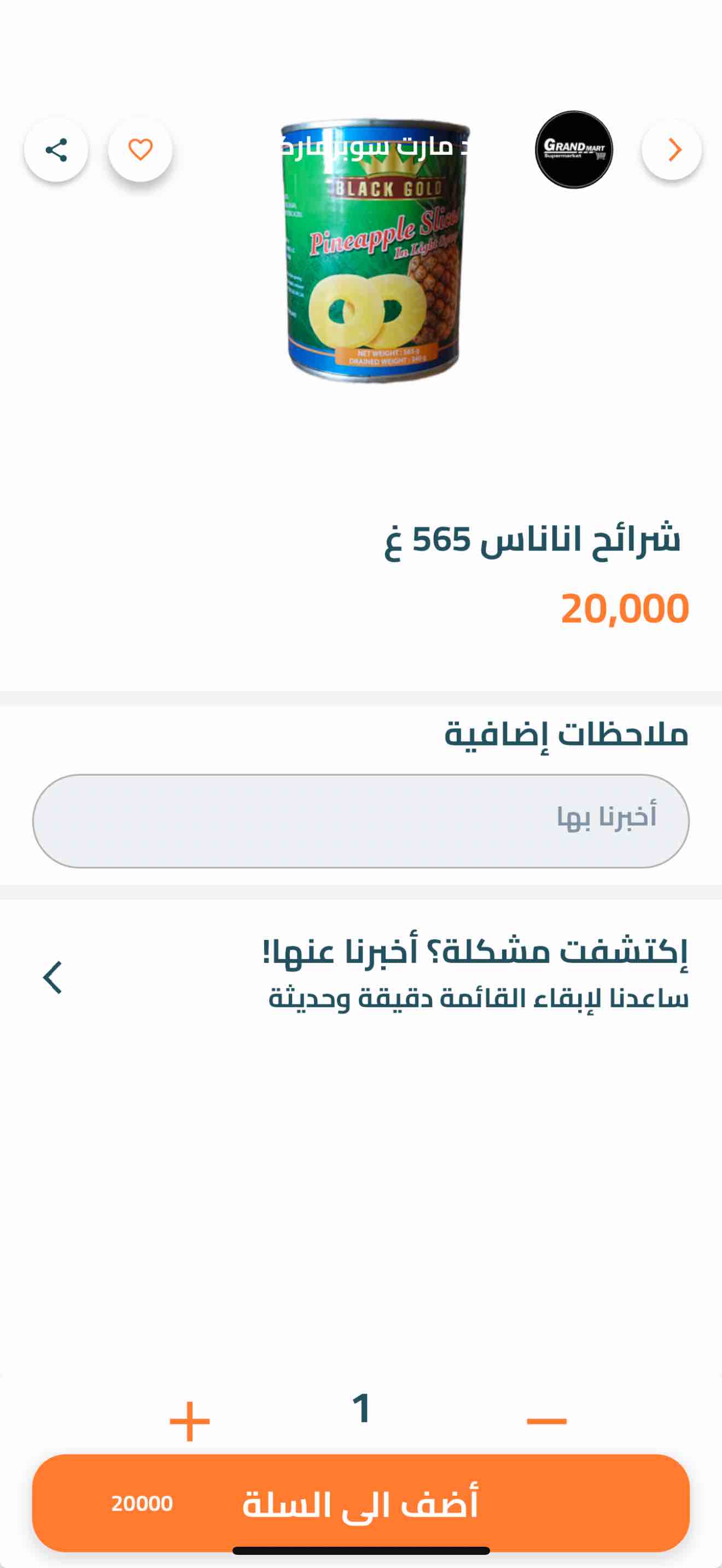Open the Grand Mart store logo
Viewport: 722px width, 1568px height.
573,150
